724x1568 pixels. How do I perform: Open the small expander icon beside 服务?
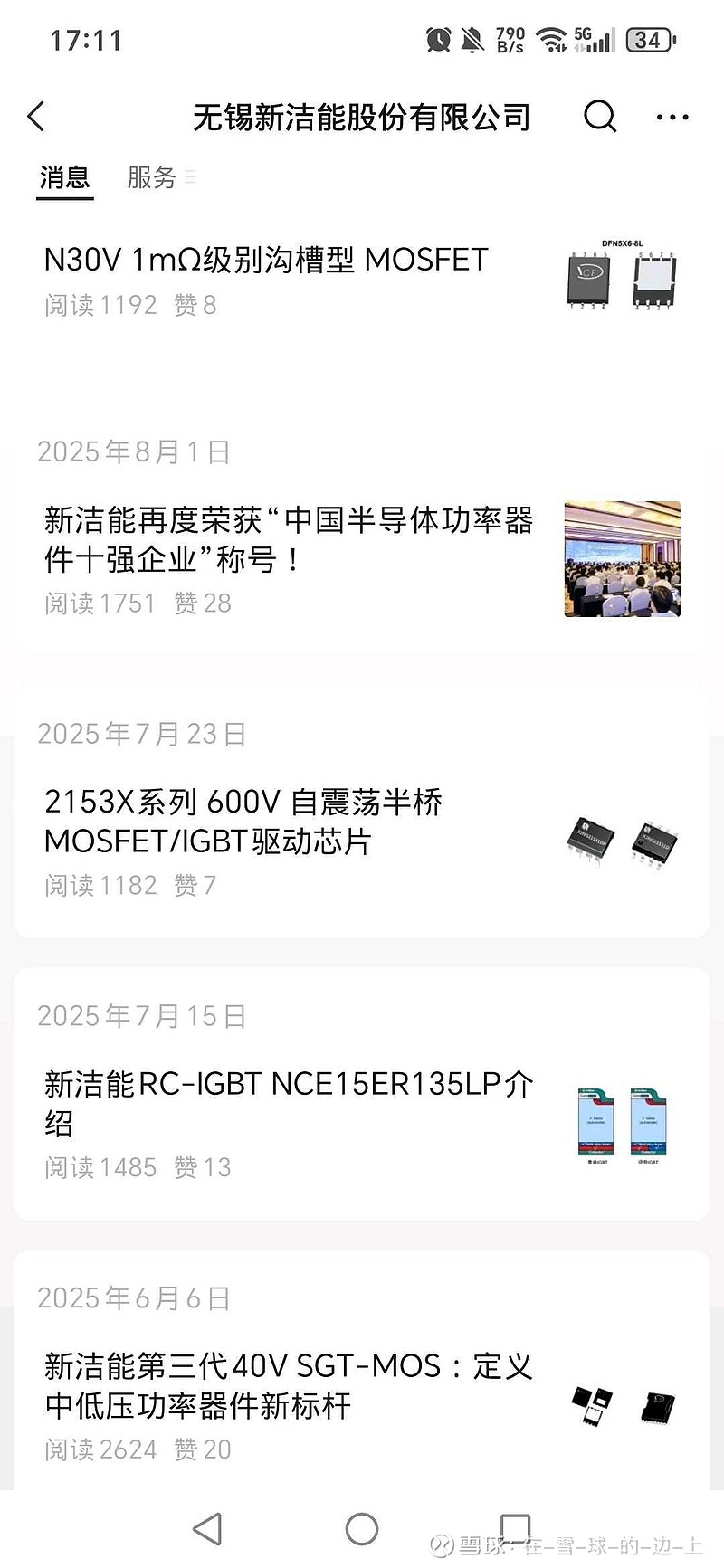[x=190, y=178]
